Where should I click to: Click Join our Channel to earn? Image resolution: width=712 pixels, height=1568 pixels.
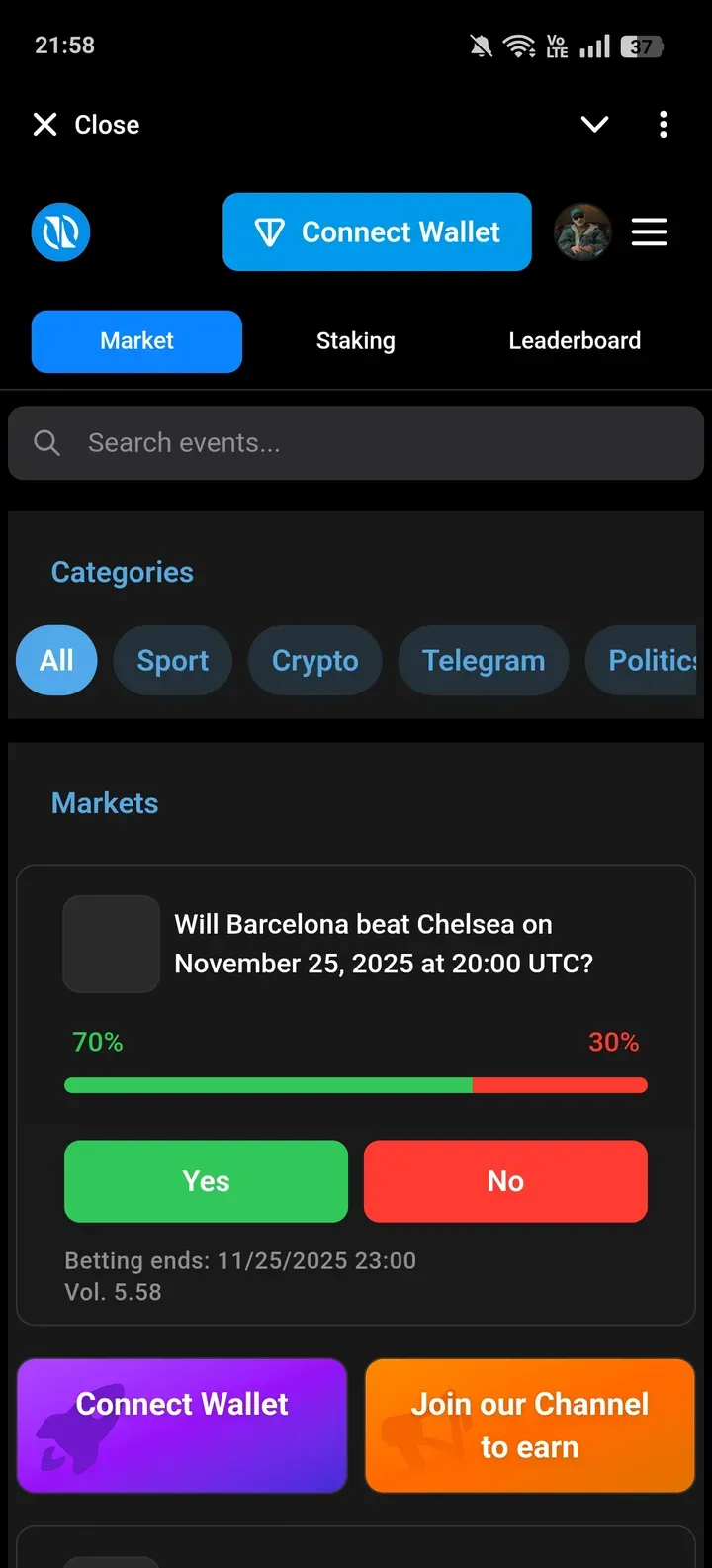529,1425
